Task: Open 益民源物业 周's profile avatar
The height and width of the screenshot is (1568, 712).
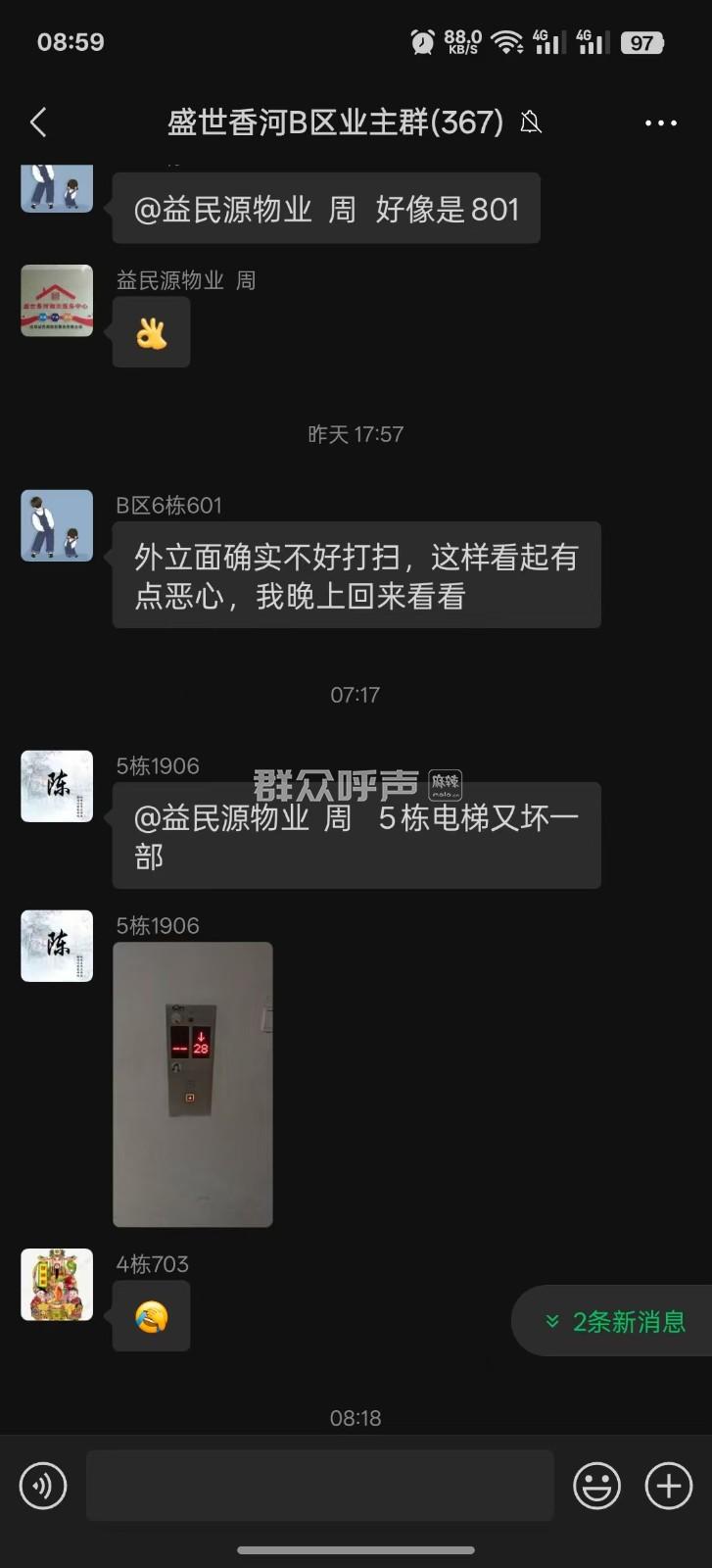Action: (x=57, y=301)
